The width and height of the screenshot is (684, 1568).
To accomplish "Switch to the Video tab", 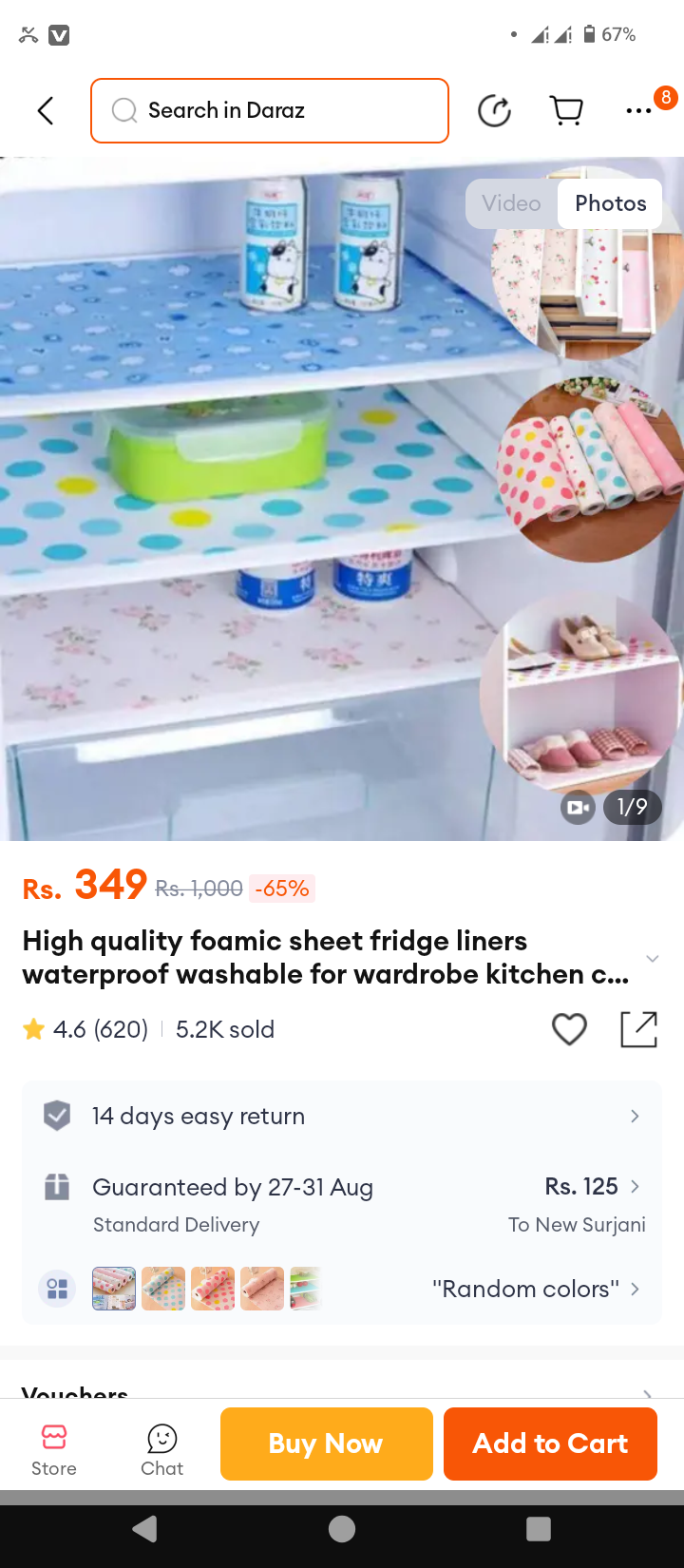I will point(511,203).
